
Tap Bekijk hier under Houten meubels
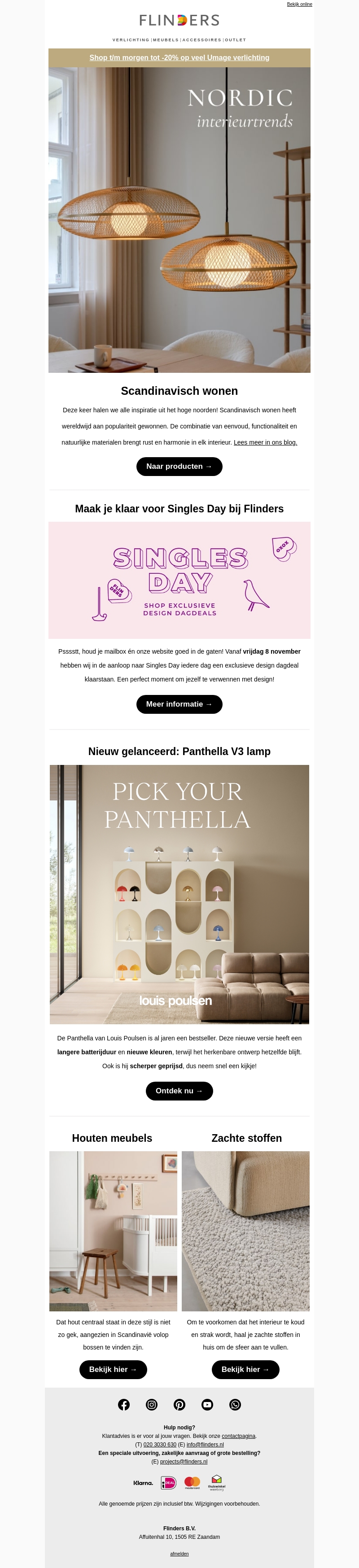point(113,1370)
